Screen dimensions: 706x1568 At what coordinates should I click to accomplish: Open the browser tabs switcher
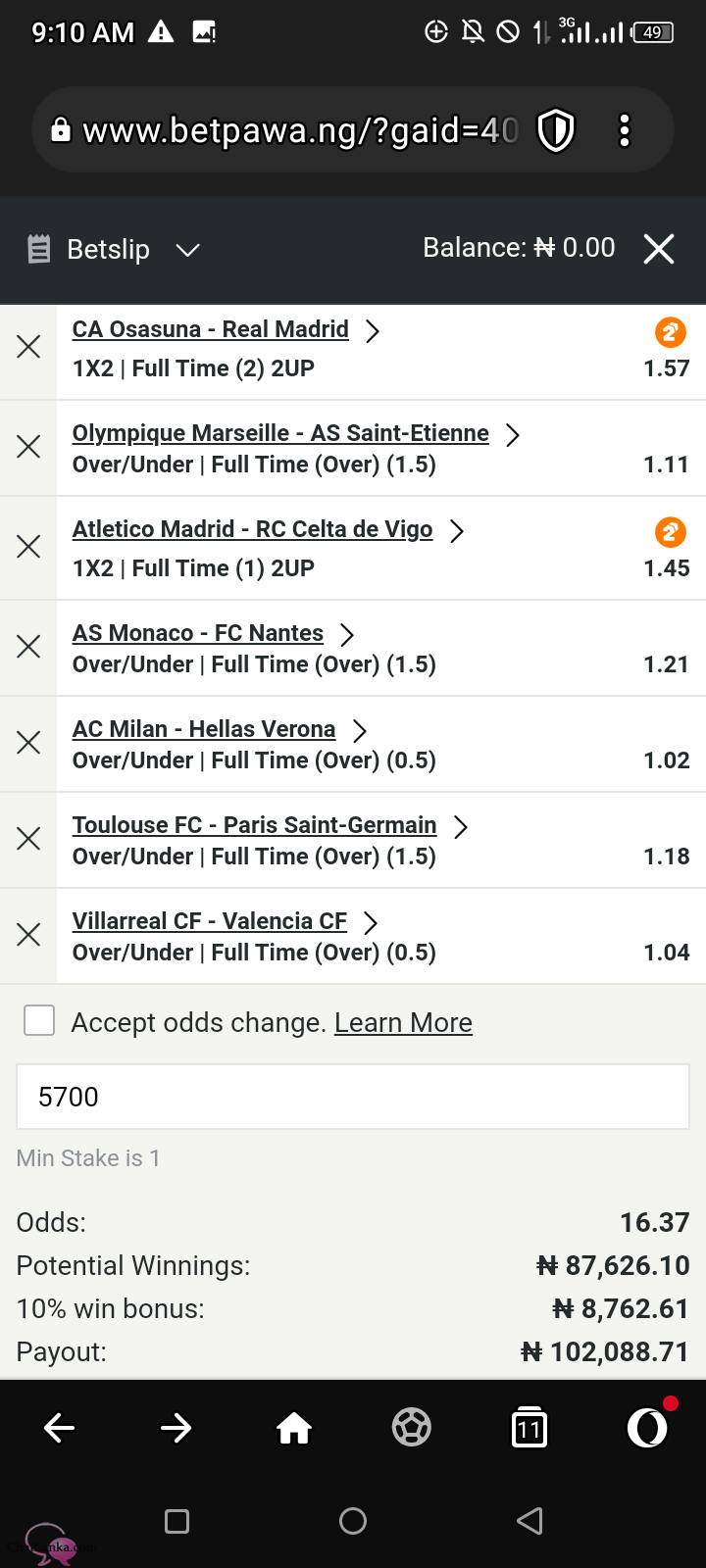coord(529,1428)
